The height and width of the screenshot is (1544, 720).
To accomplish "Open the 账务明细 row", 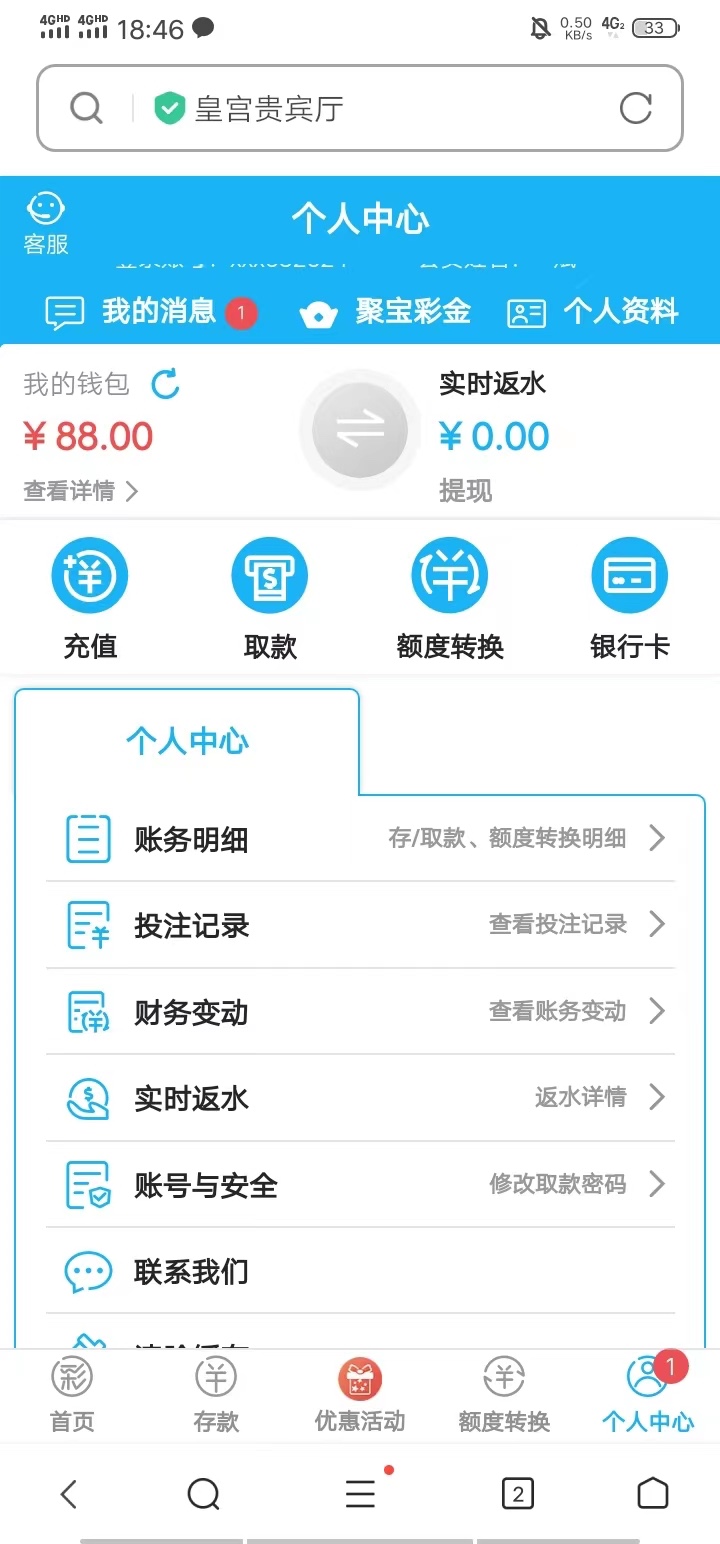I will pyautogui.click(x=360, y=838).
